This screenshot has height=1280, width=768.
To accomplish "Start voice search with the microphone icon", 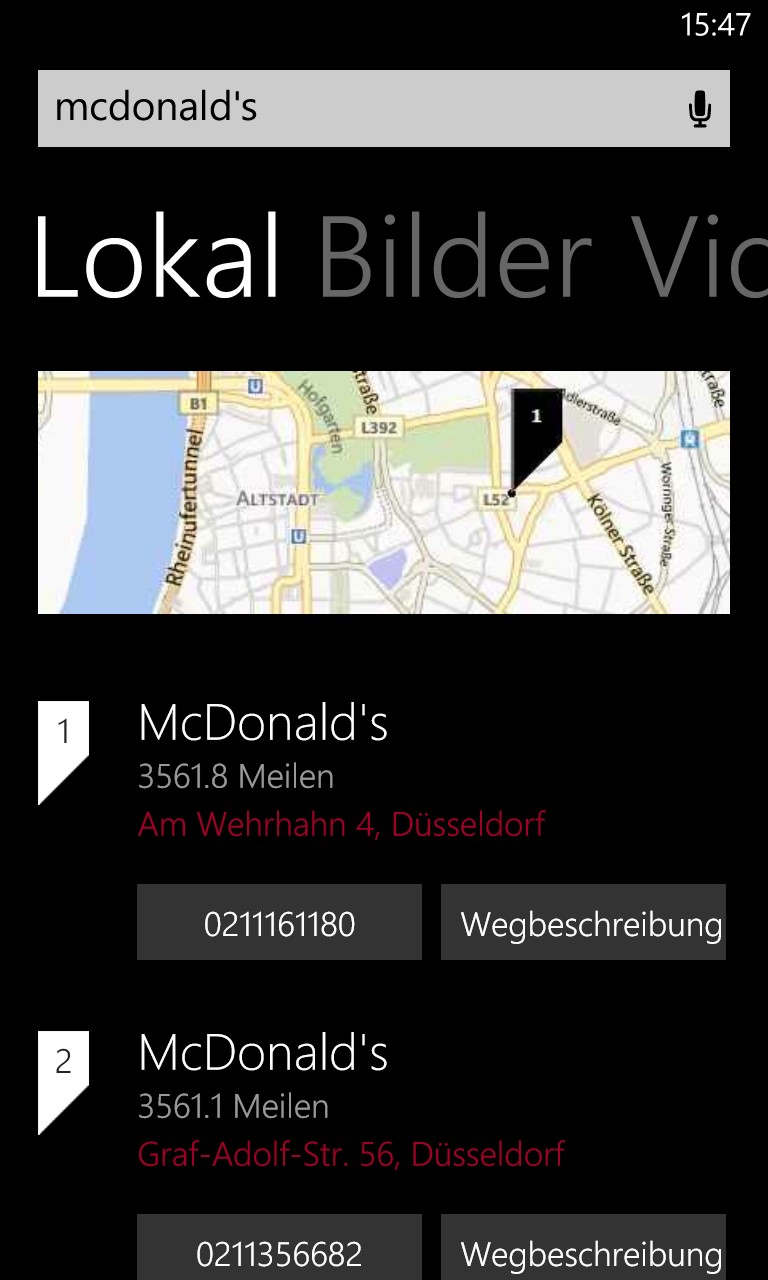I will 700,109.
